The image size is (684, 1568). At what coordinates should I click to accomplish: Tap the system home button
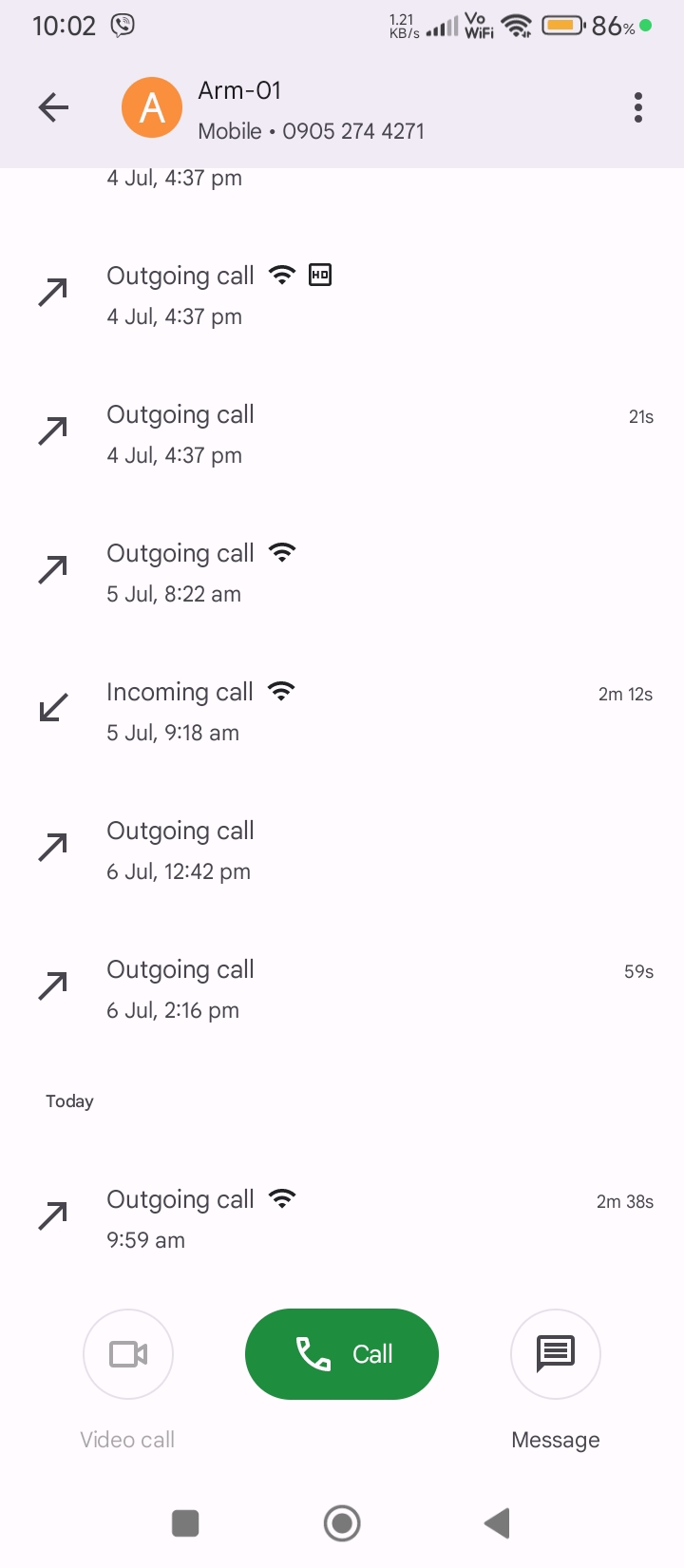point(342,1523)
